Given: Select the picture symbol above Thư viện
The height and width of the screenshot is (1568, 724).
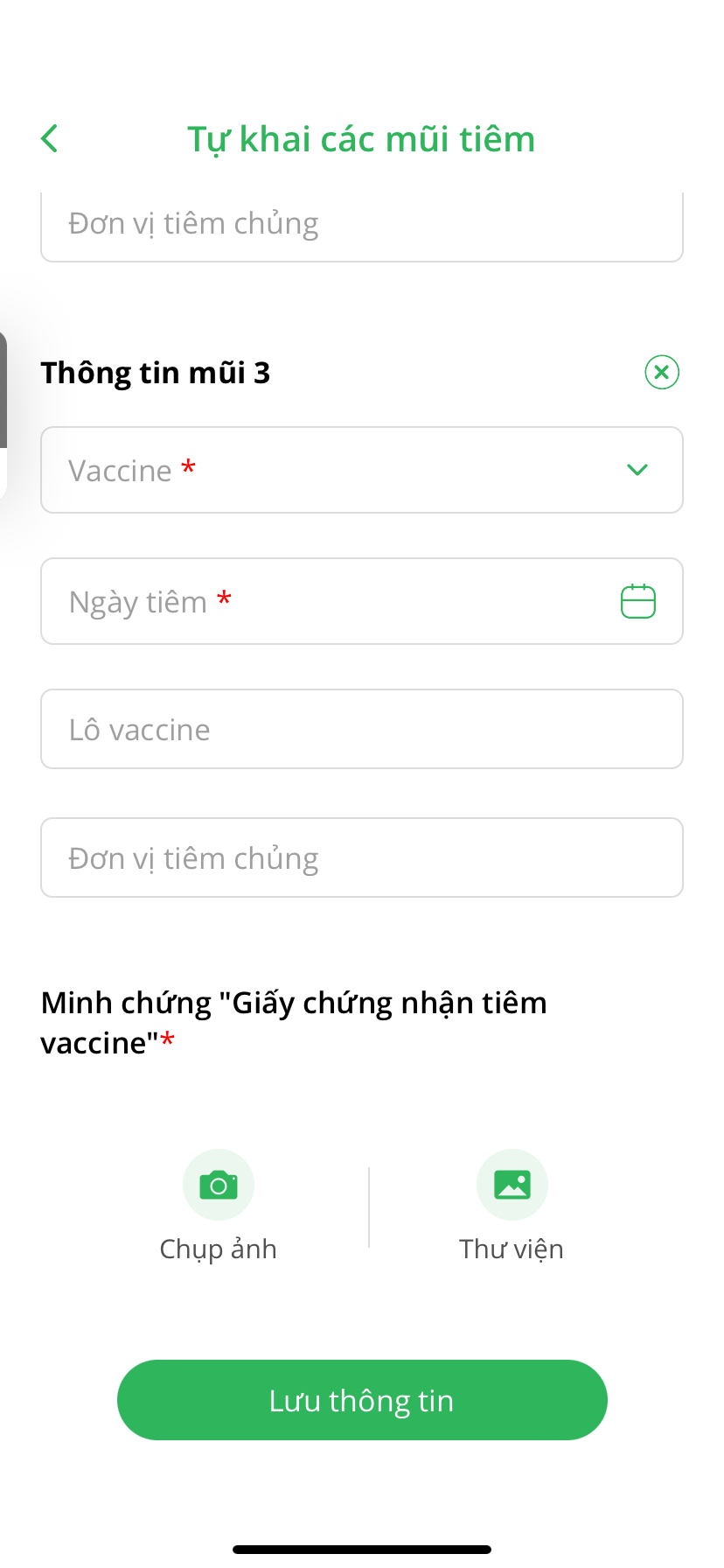Looking at the screenshot, I should (x=512, y=1184).
